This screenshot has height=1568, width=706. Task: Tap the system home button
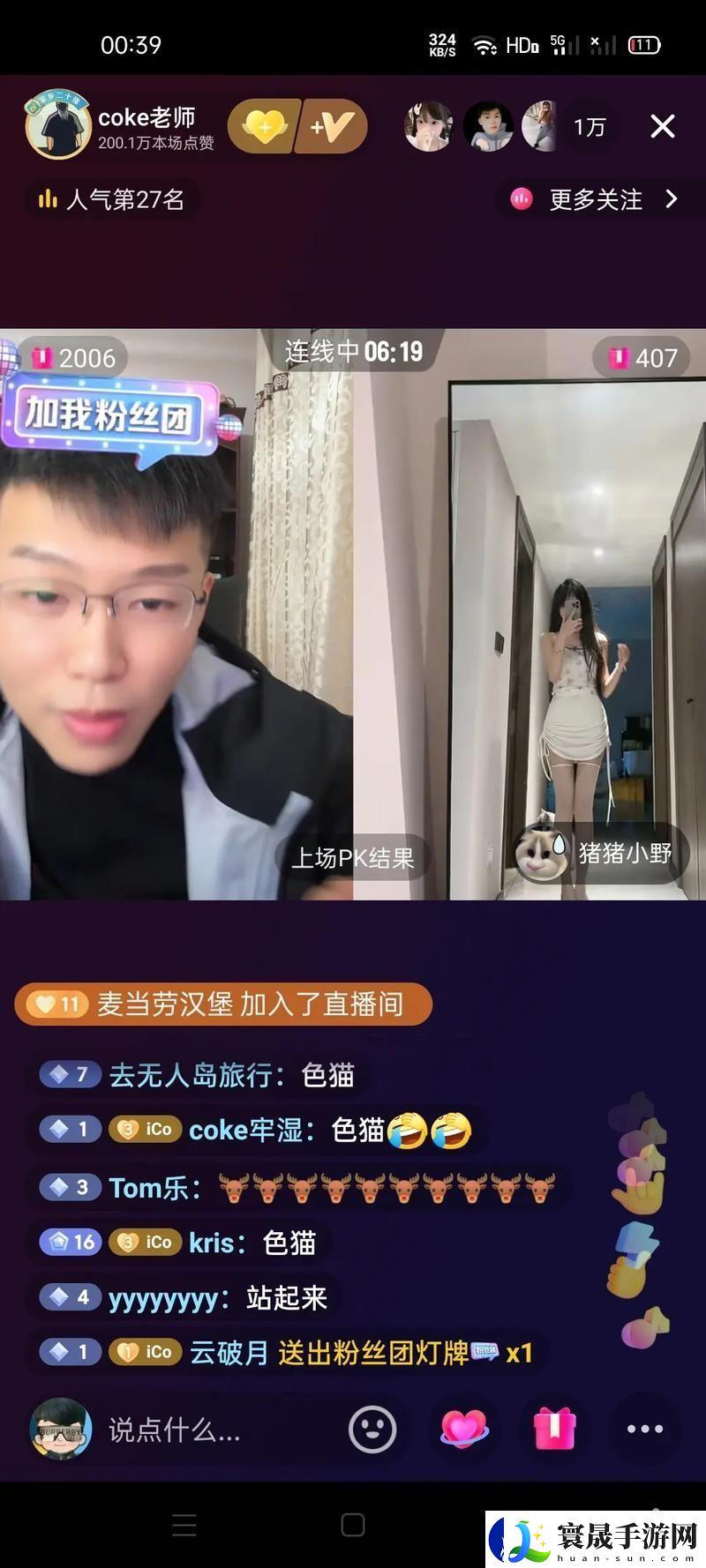352,1525
